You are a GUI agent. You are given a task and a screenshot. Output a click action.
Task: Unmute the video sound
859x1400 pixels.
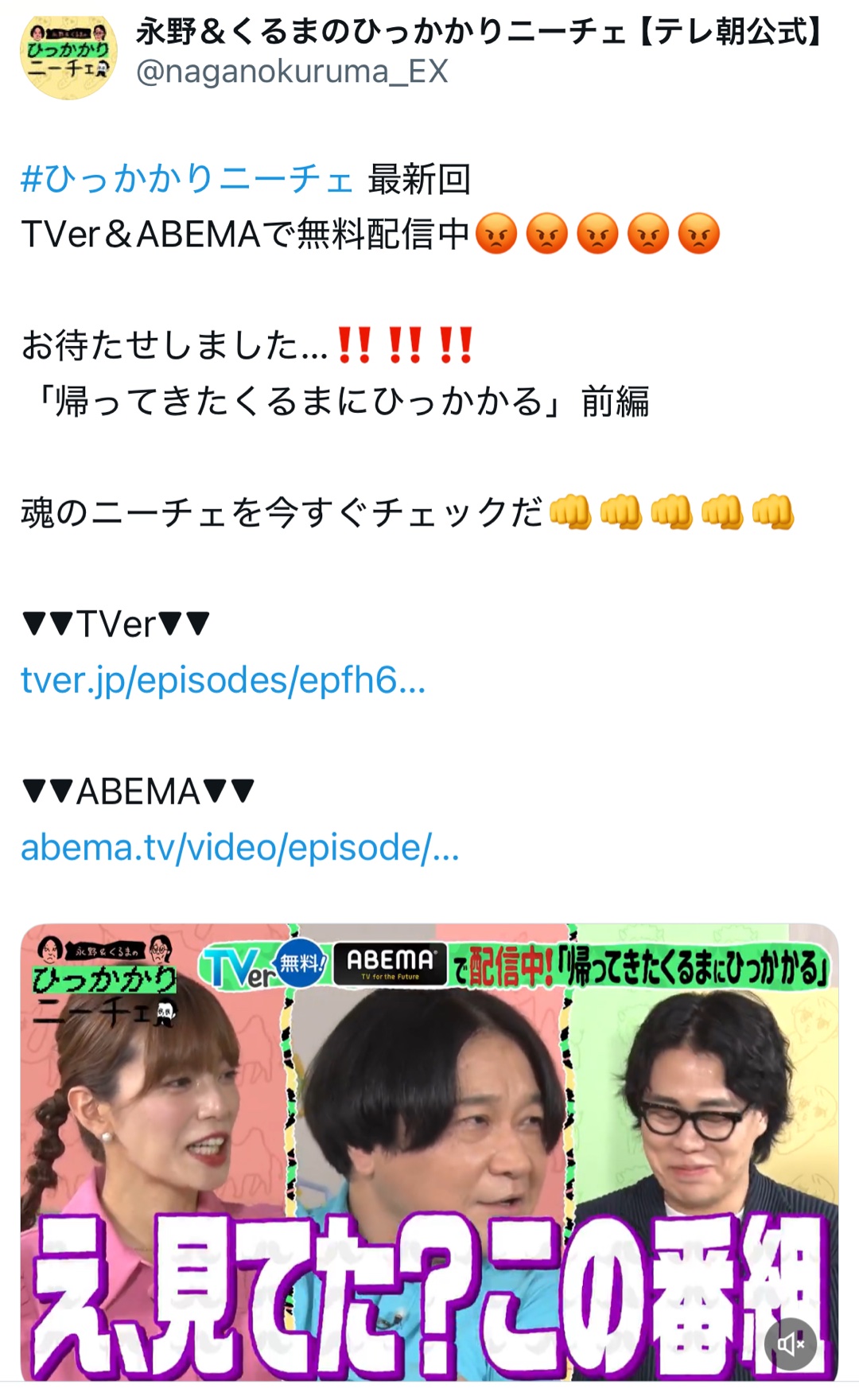(790, 1344)
